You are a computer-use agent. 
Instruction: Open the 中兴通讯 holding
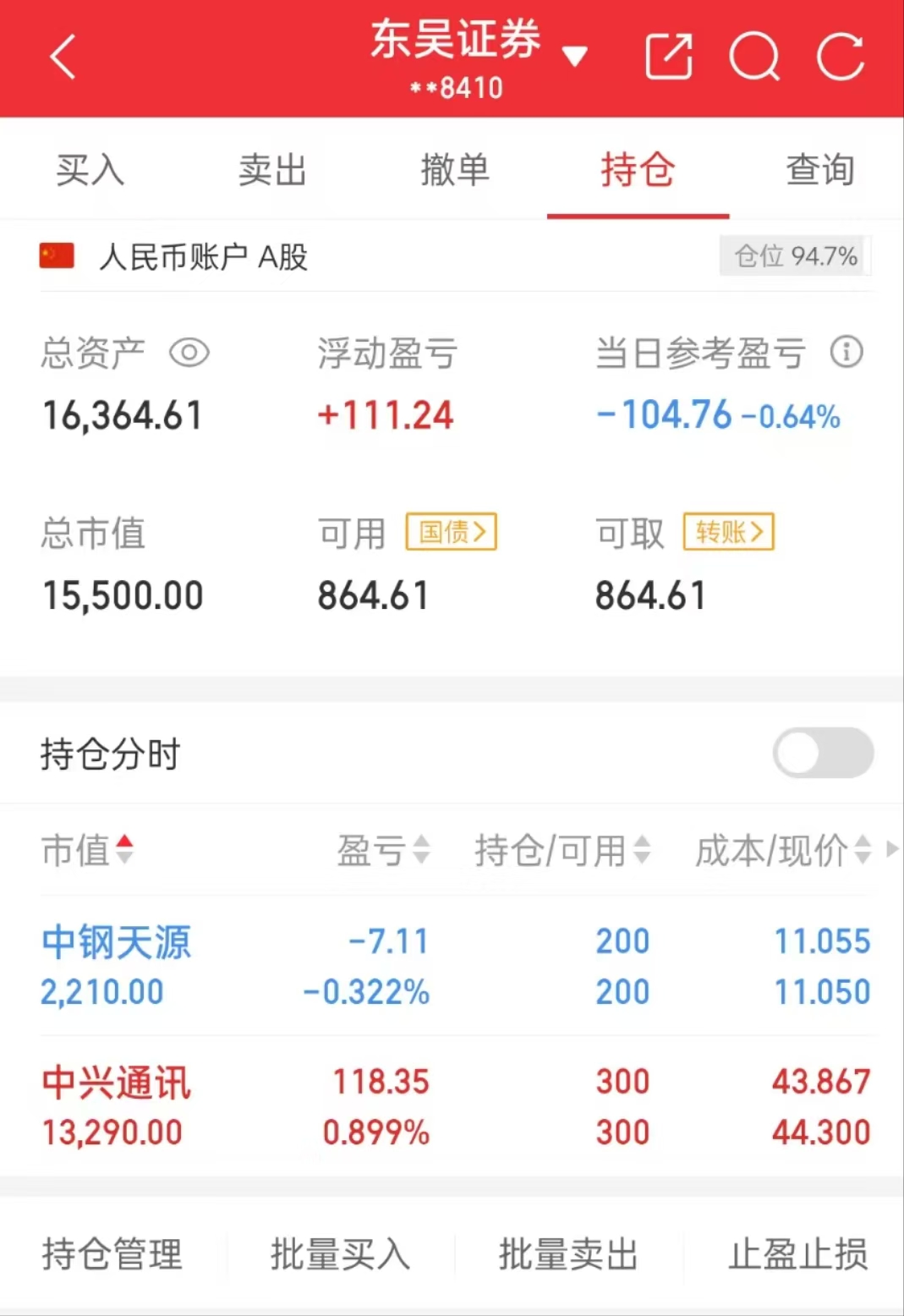point(117,1083)
